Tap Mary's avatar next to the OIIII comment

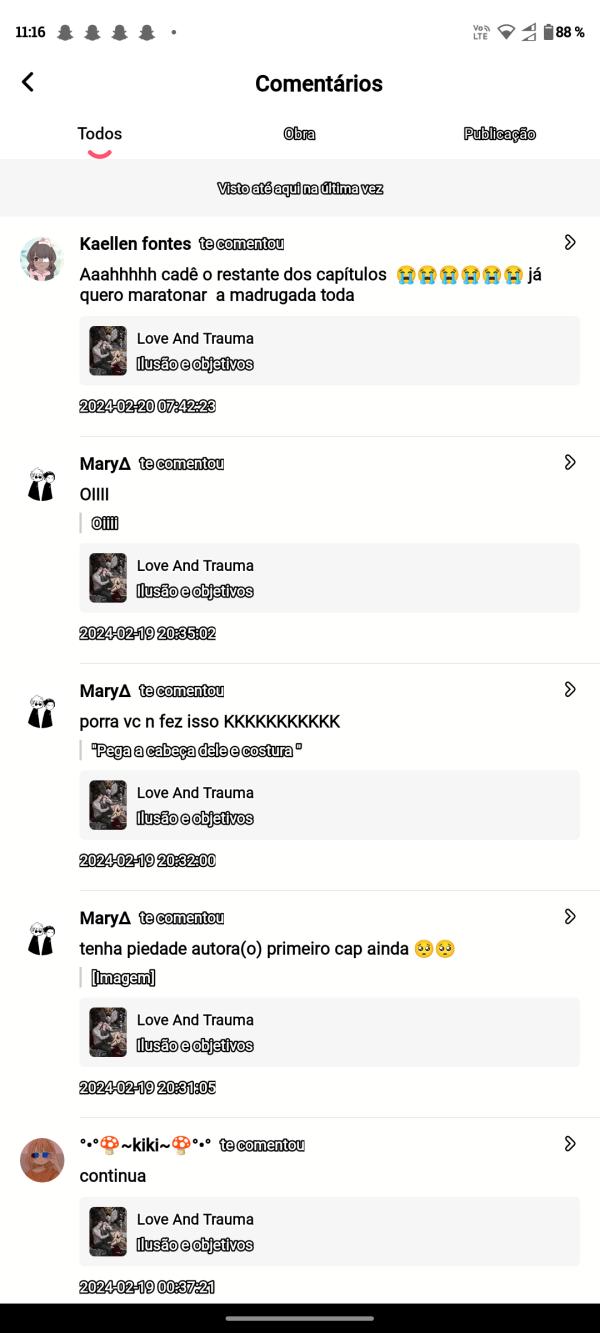42,485
